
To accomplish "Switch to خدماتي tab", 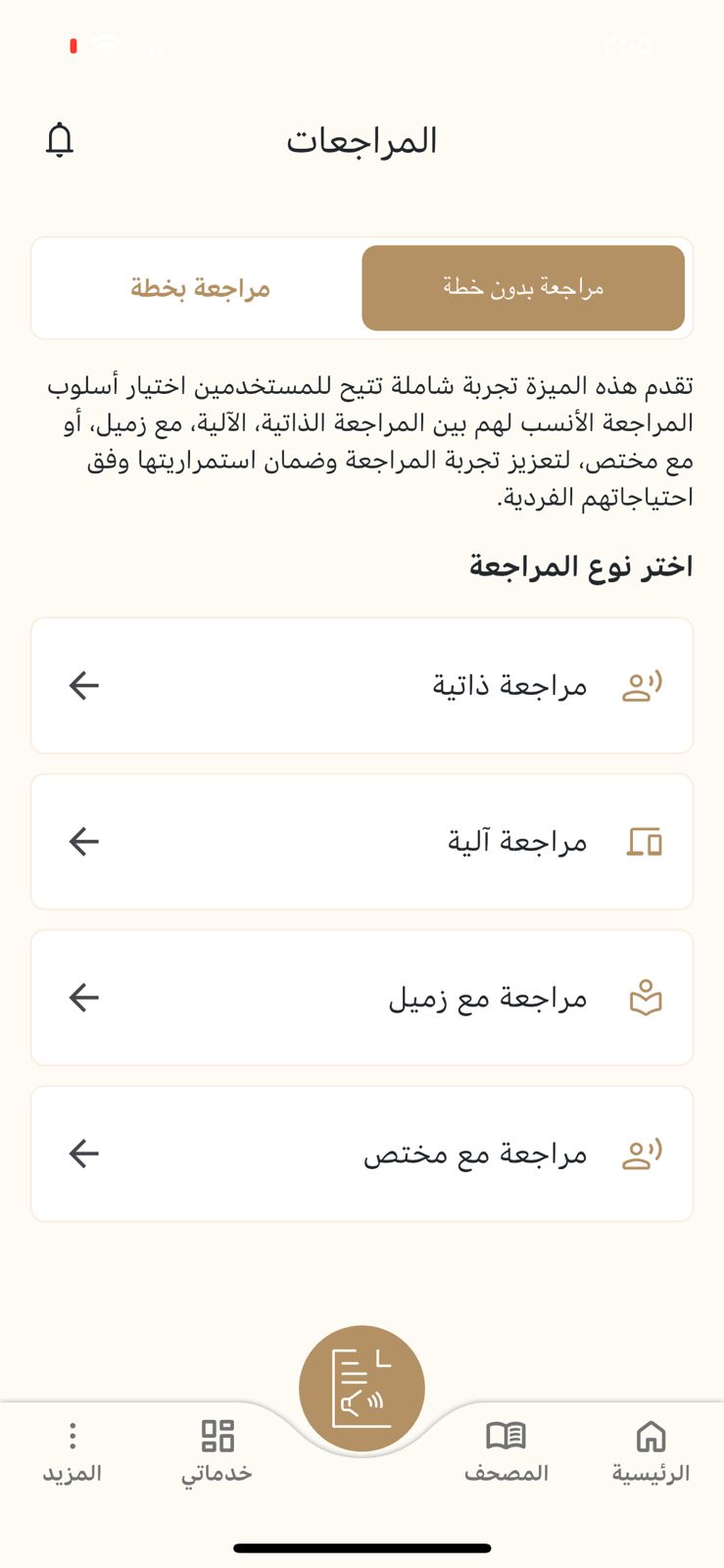I will pyautogui.click(x=217, y=1451).
